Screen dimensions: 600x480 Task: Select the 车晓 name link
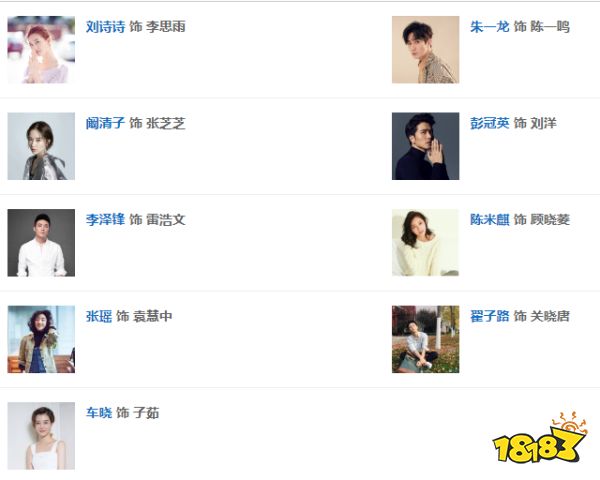click(99, 412)
